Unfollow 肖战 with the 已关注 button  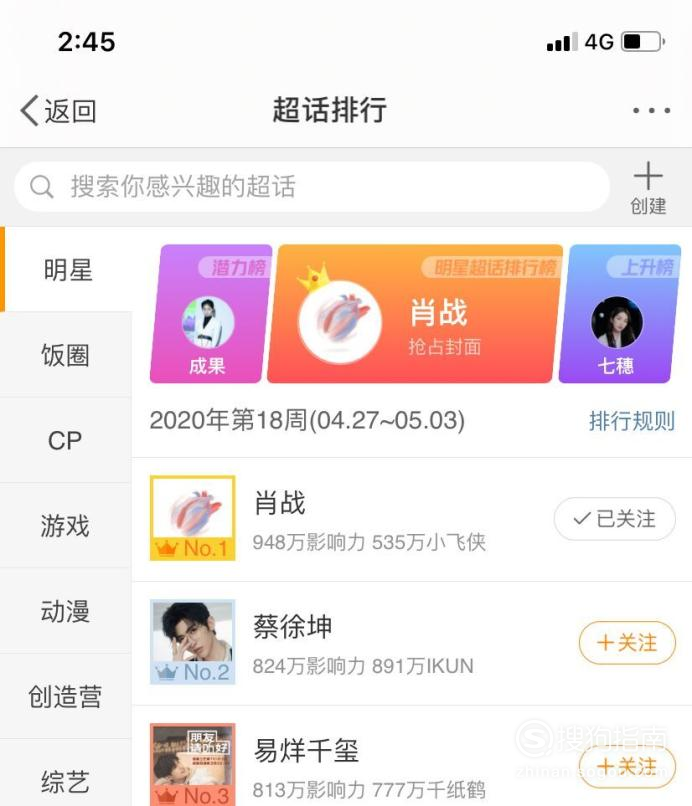[x=614, y=519]
